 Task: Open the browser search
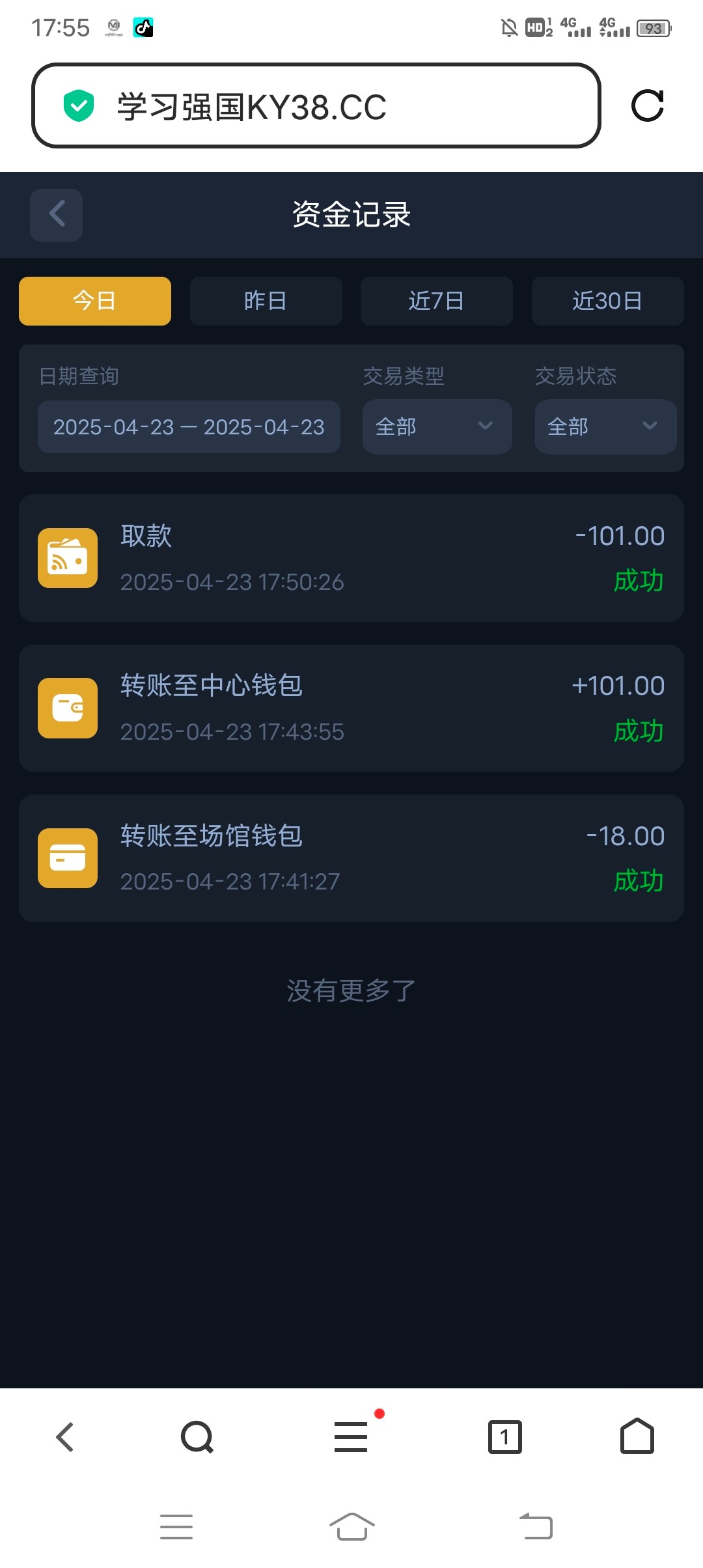(x=197, y=1437)
